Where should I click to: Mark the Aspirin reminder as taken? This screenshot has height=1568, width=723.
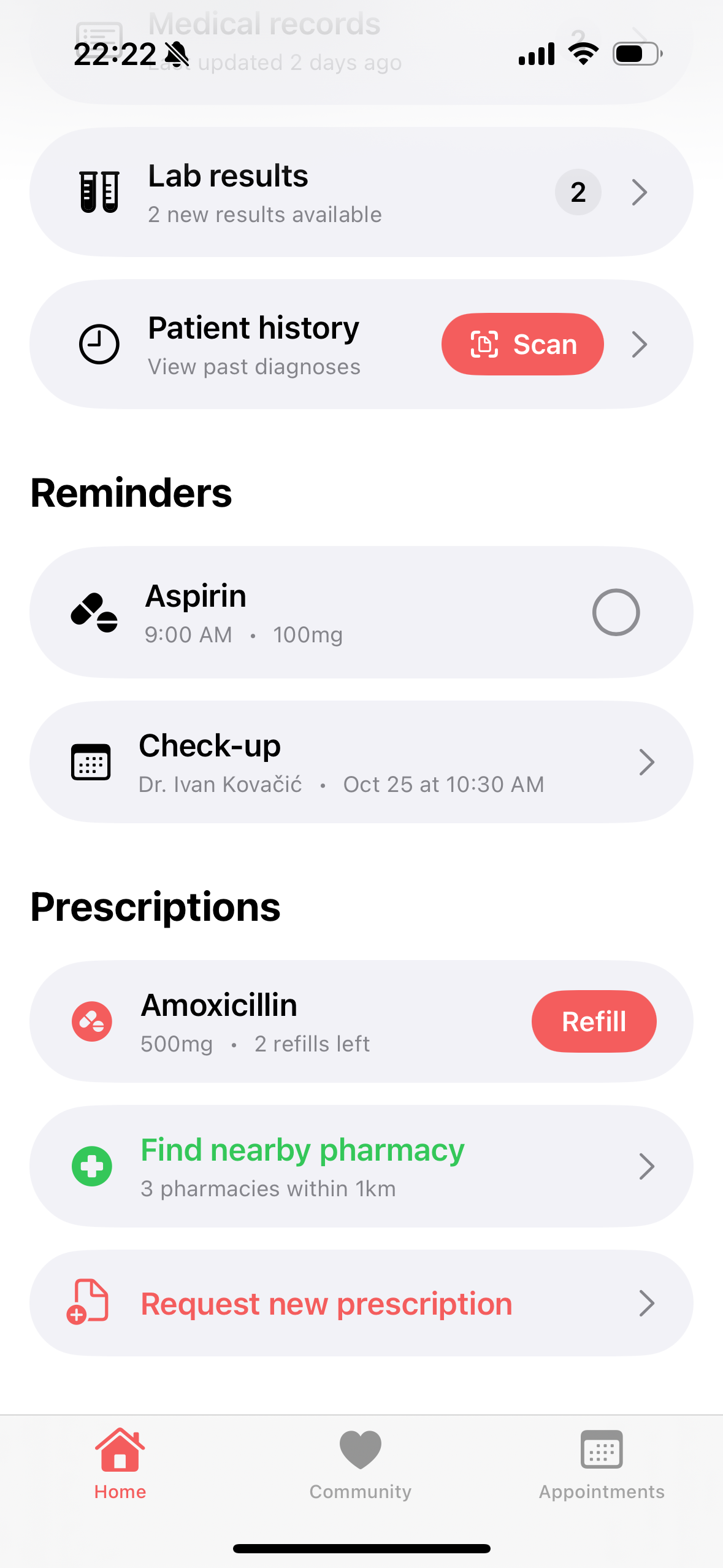point(616,612)
